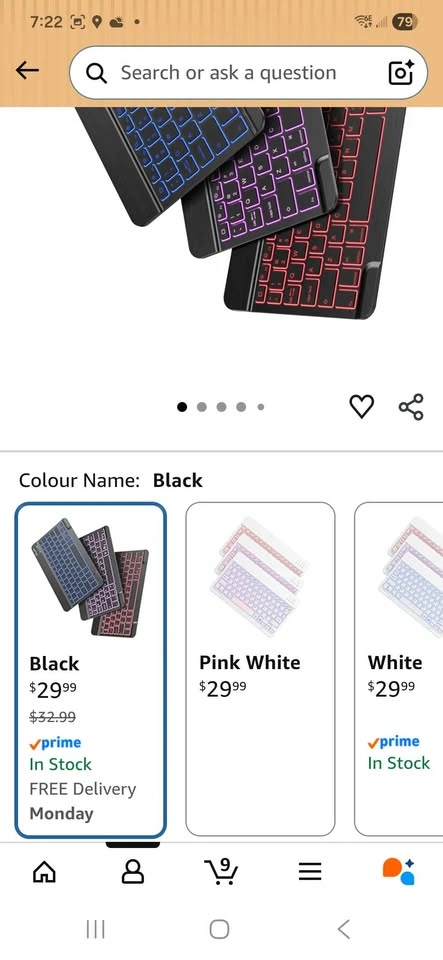Open the hamburger menu tab
443x960 pixels.
pyautogui.click(x=310, y=871)
